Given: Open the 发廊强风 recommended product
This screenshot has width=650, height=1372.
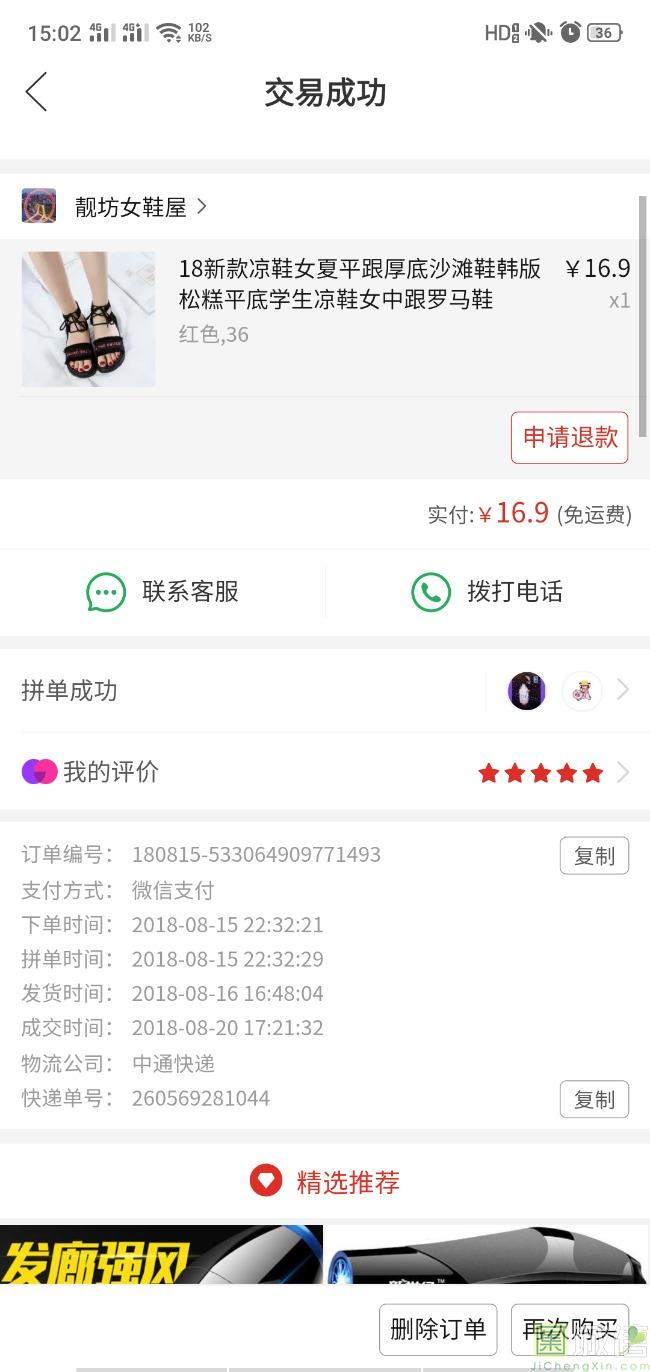Looking at the screenshot, I should coord(161,1254).
